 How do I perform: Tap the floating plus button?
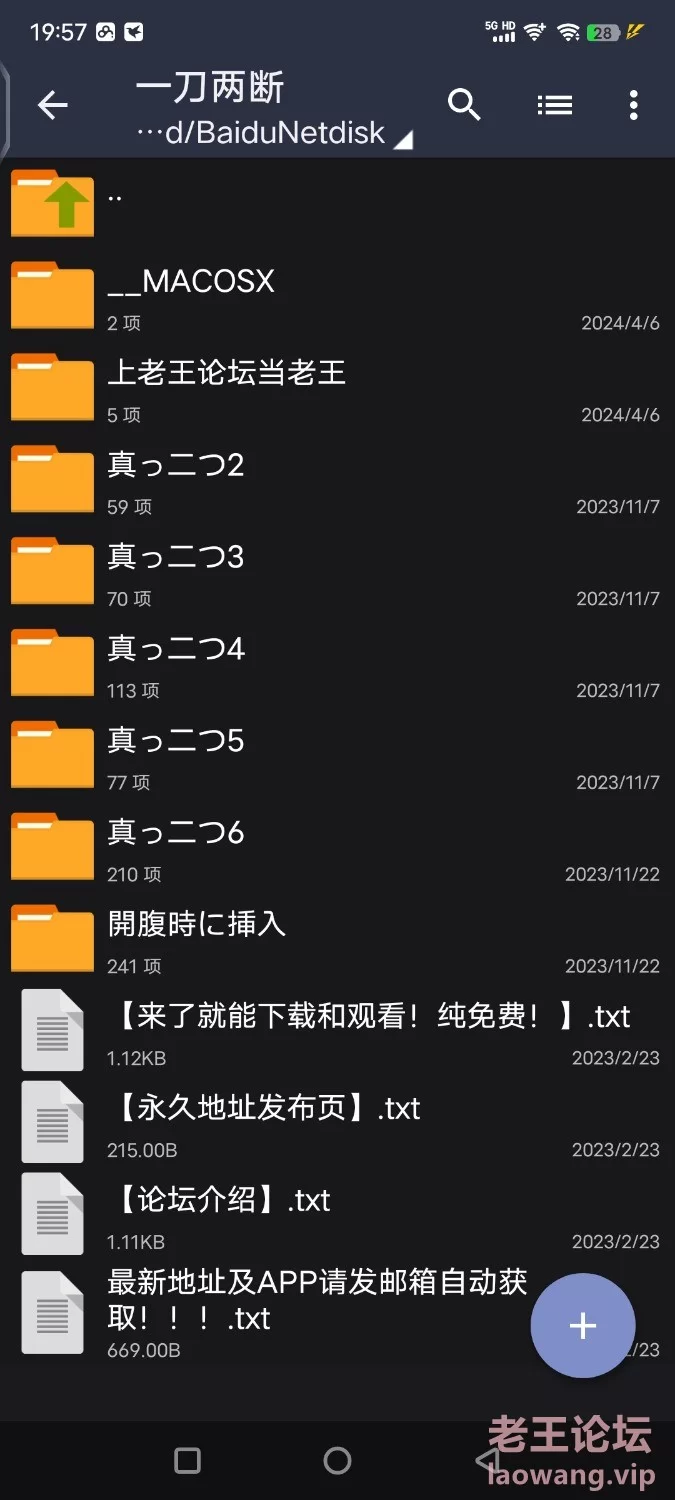[582, 1326]
